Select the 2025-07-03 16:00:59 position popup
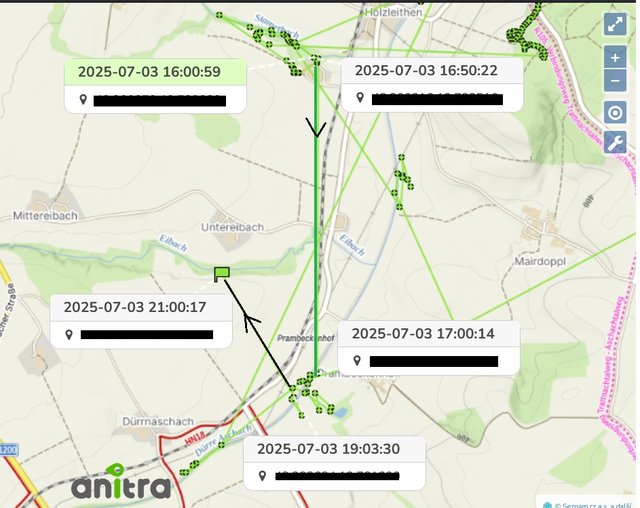 coord(156,72)
